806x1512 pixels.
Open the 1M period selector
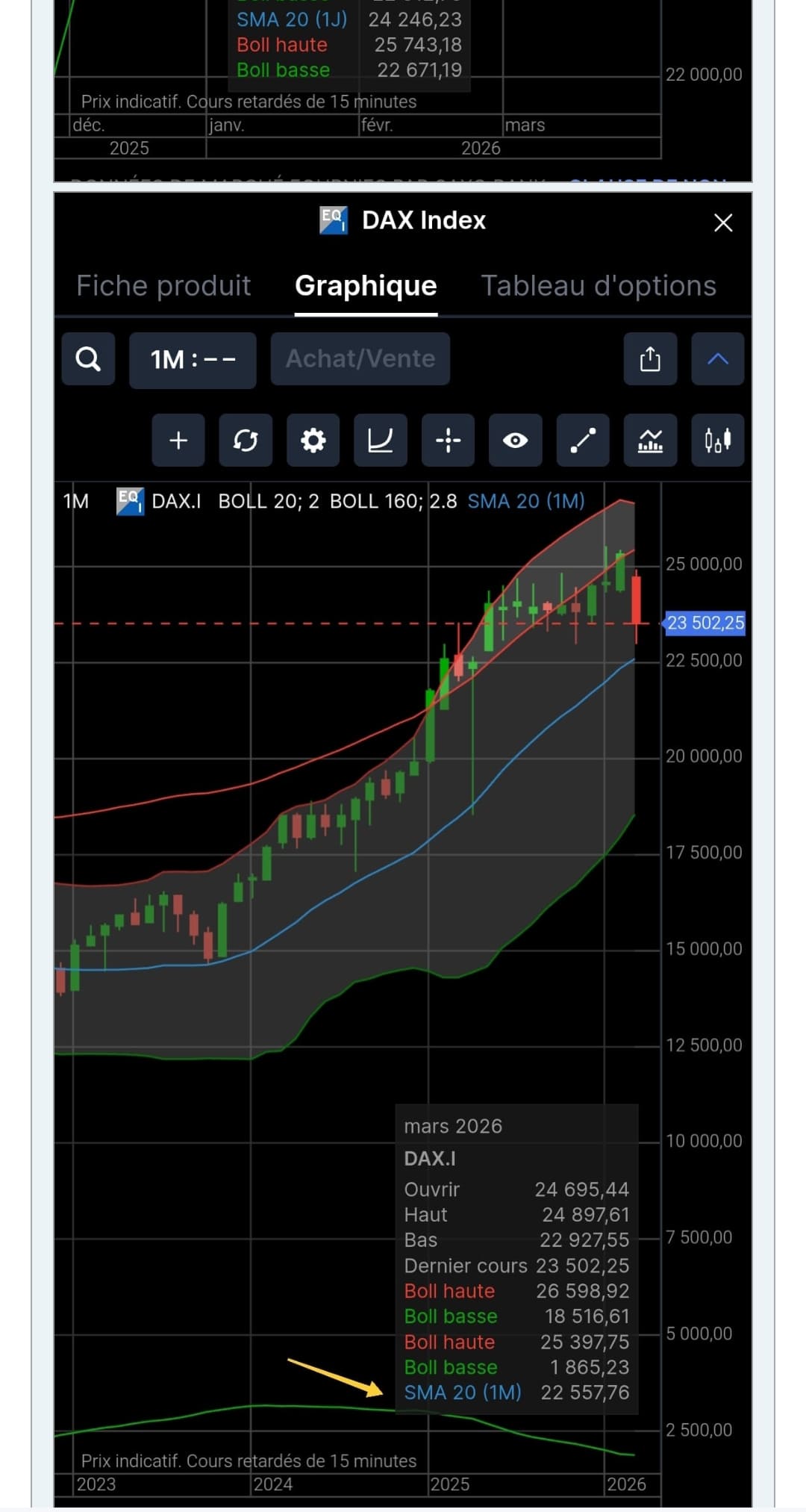193,360
